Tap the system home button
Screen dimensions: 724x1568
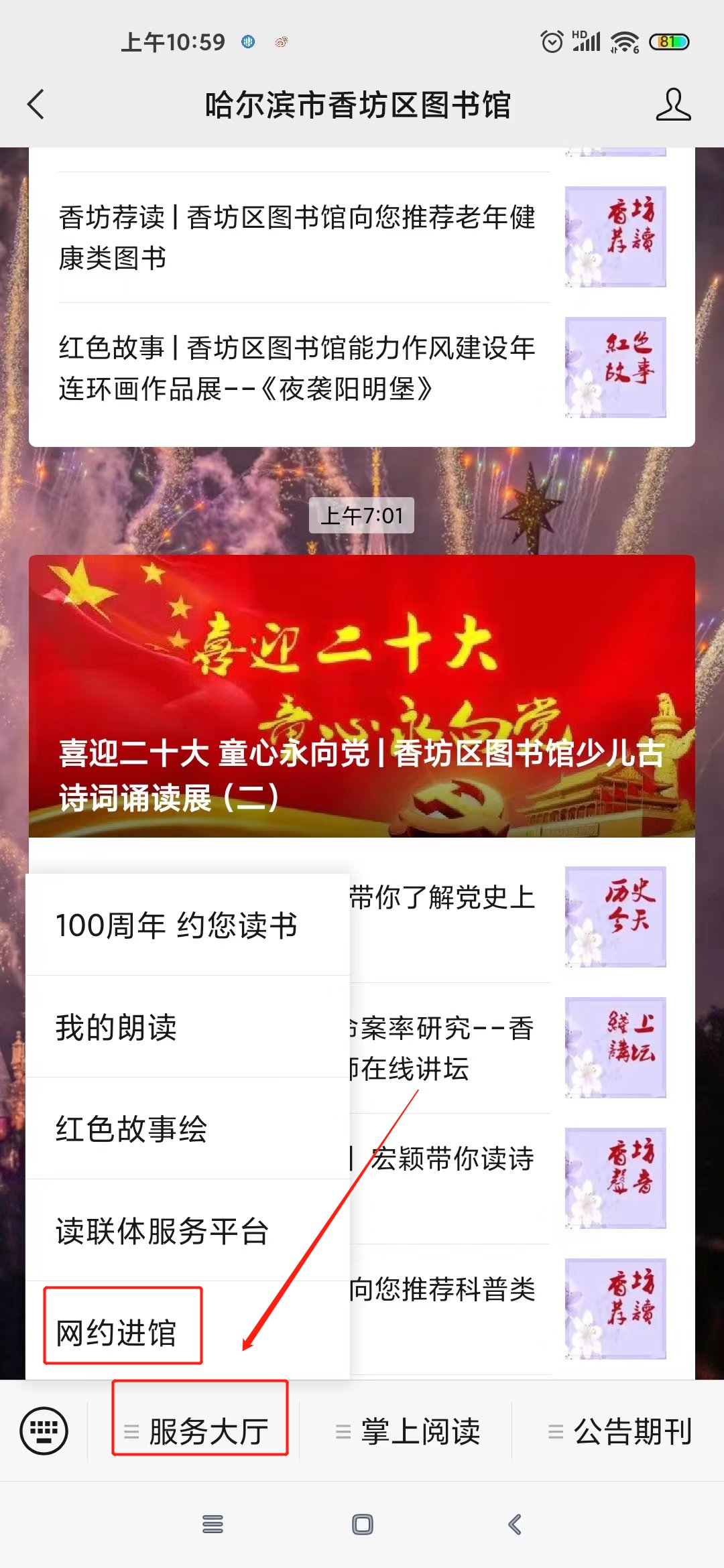[x=363, y=1524]
